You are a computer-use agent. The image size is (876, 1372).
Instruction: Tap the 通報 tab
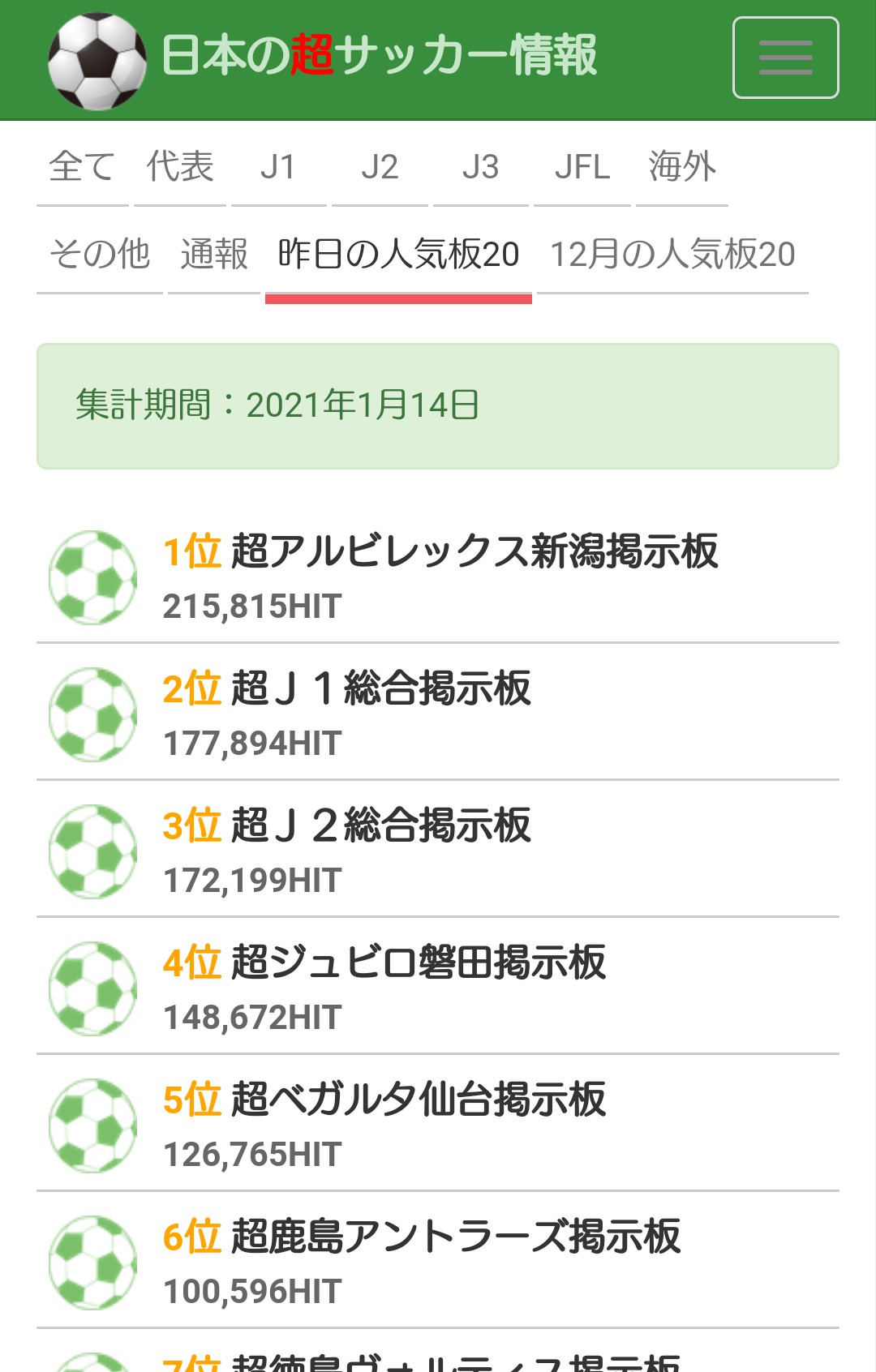[214, 254]
